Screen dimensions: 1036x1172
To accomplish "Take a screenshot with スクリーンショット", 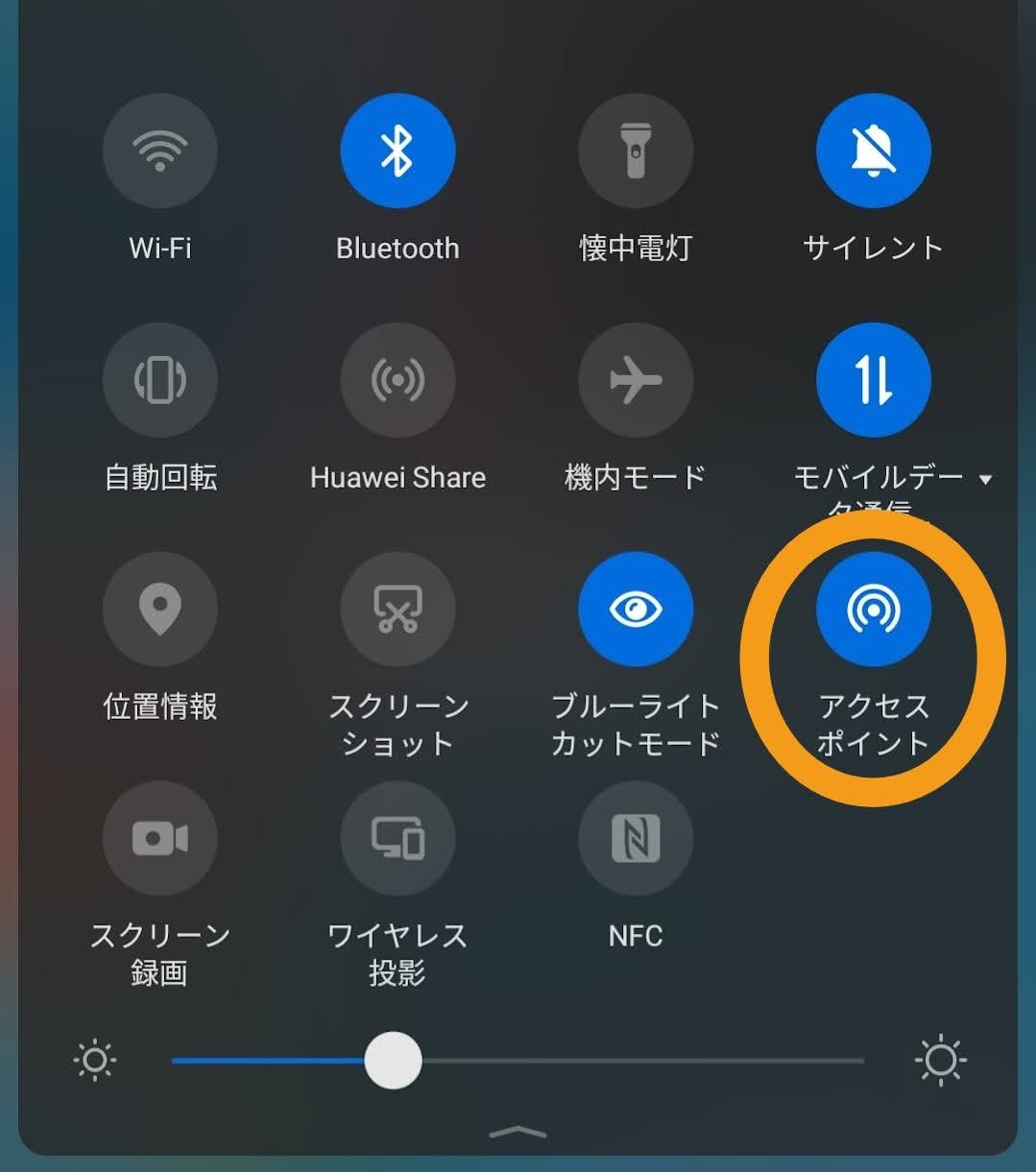I will click(398, 609).
